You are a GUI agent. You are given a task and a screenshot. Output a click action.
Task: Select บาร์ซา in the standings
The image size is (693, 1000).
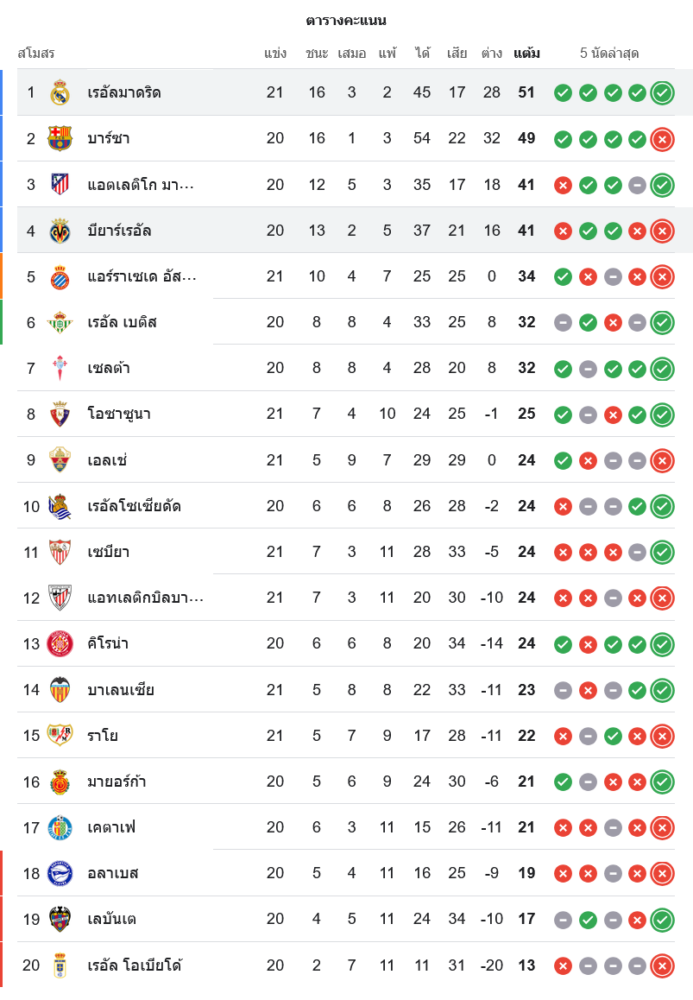108,139
